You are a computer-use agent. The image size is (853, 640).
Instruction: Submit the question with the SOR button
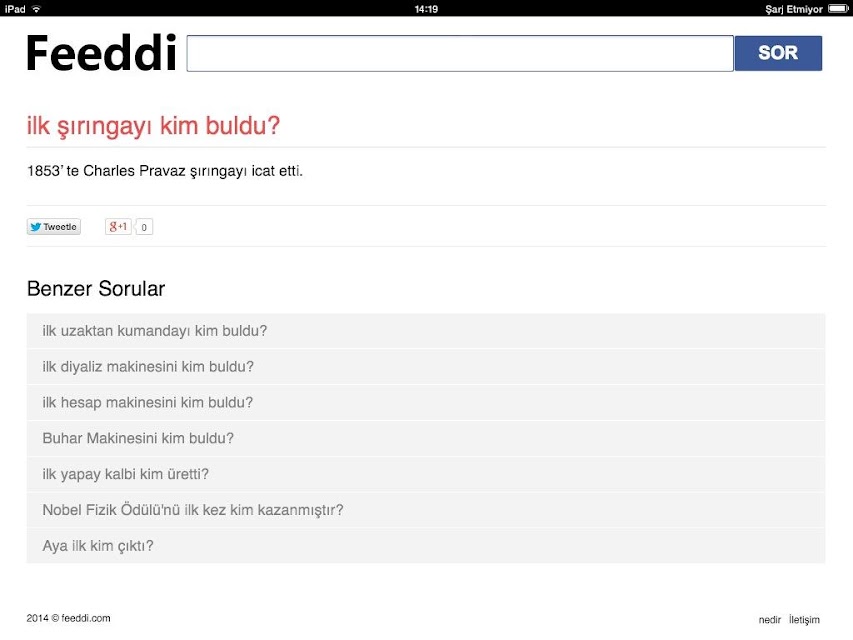(x=778, y=54)
